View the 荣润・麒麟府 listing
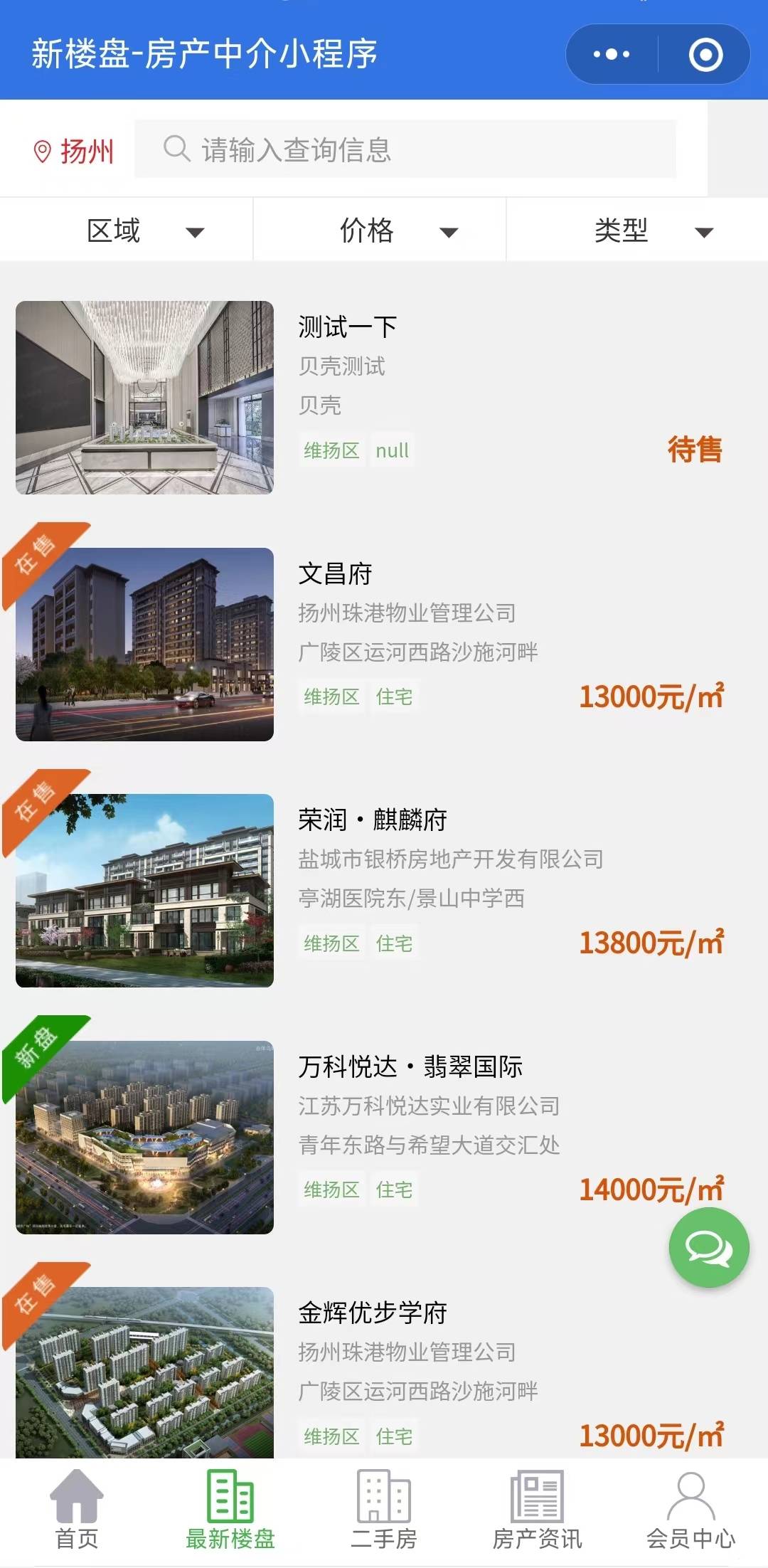Viewport: 768px width, 1568px height. pos(384,889)
